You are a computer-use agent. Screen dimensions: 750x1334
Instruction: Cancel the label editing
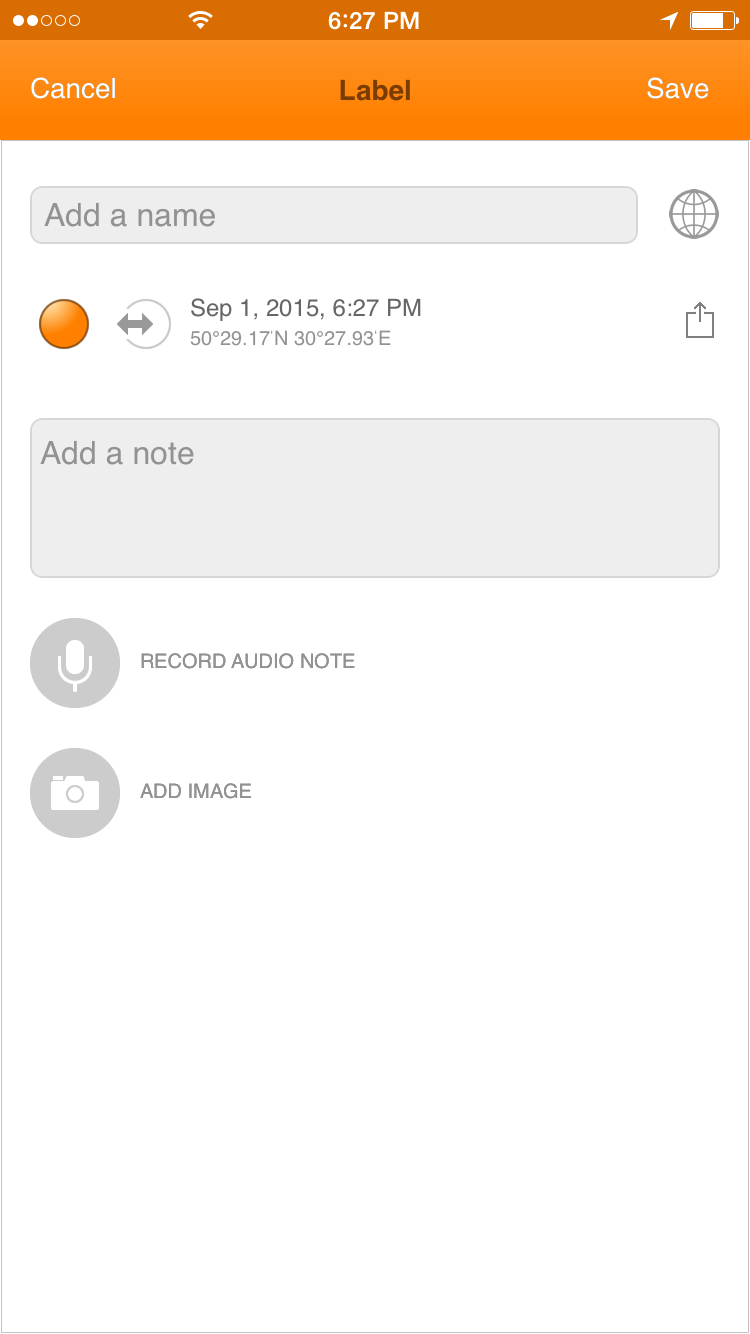(73, 89)
